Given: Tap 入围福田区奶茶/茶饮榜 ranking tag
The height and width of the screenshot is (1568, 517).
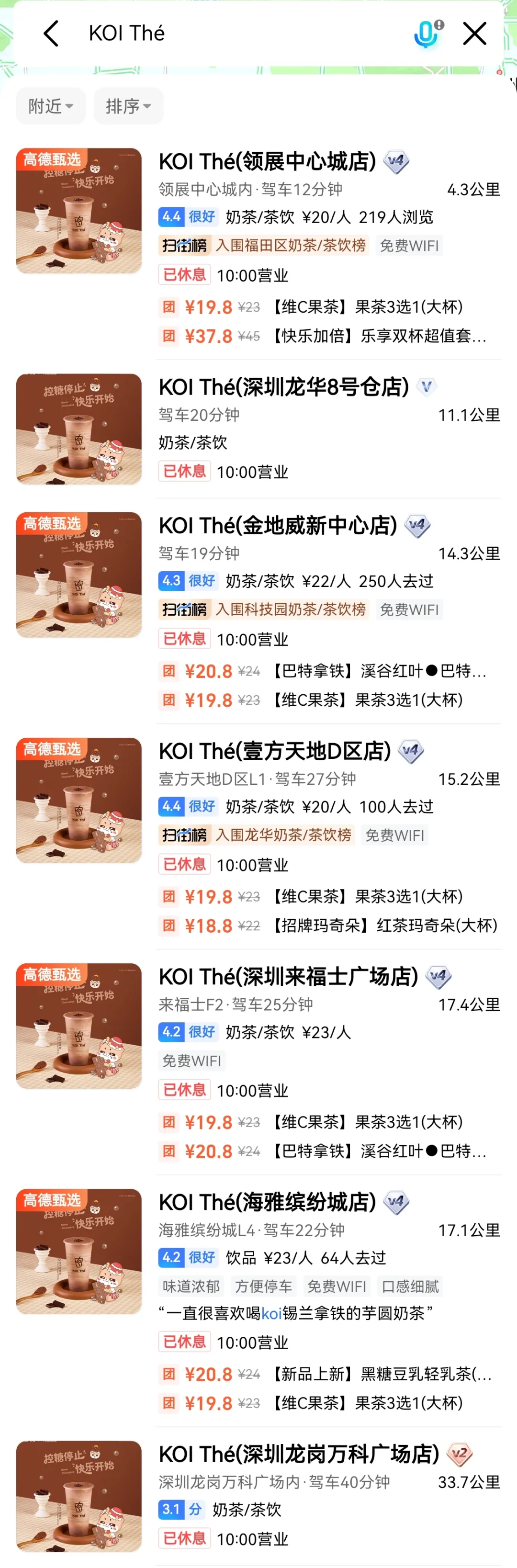Looking at the screenshot, I should point(263,245).
